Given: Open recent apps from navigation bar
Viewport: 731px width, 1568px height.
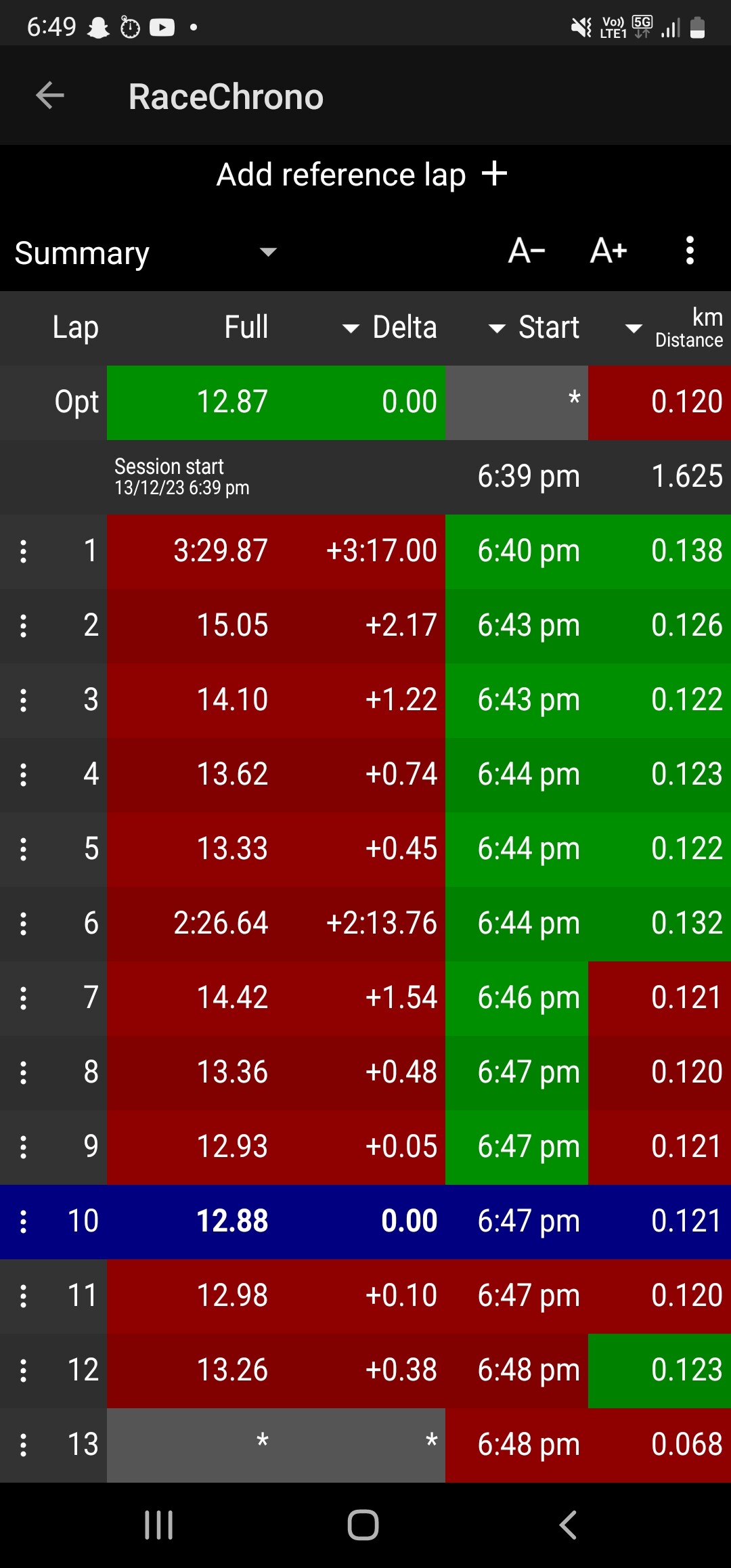Looking at the screenshot, I should point(159,1525).
